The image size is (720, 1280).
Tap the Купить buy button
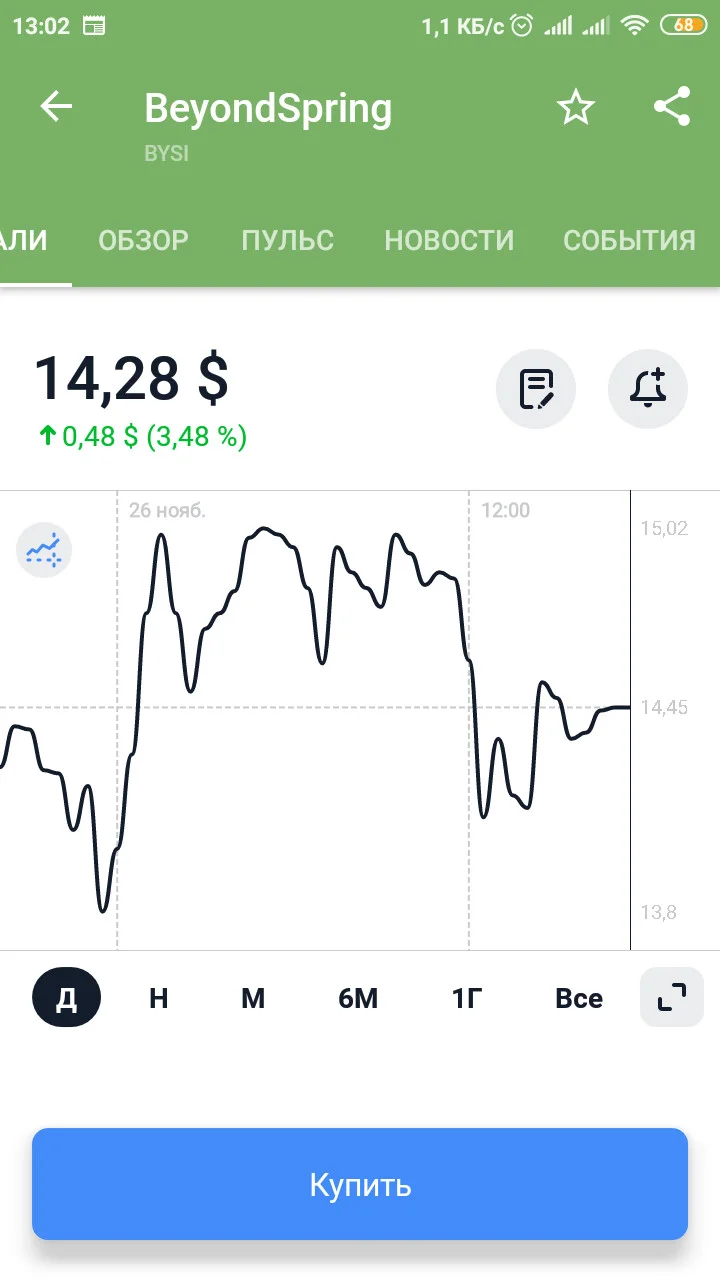(360, 1184)
